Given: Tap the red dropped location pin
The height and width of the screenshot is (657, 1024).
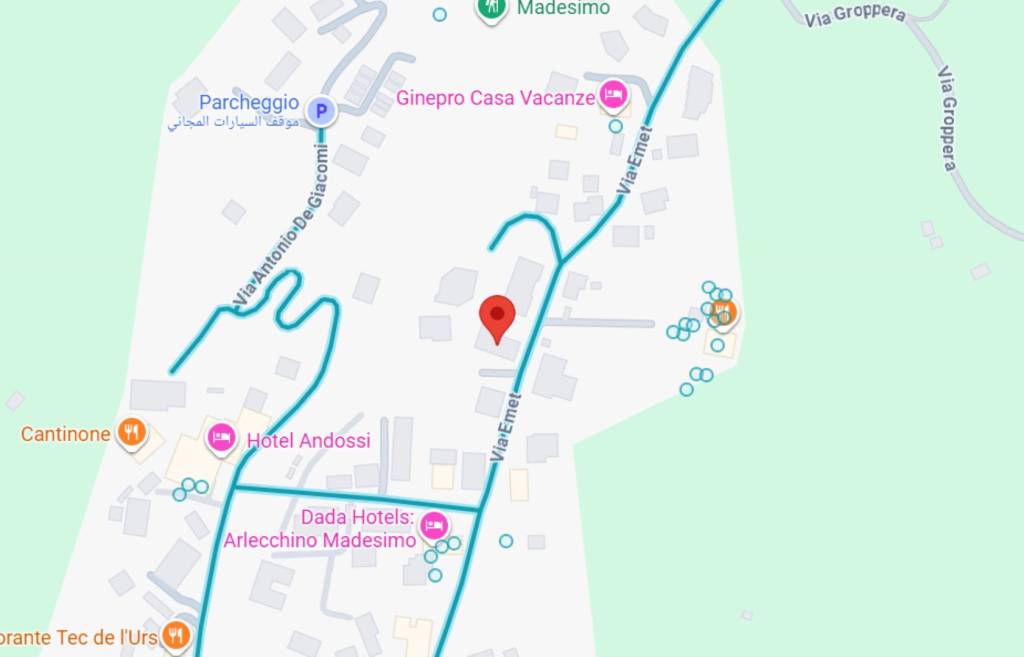Looking at the screenshot, I should point(497,317).
